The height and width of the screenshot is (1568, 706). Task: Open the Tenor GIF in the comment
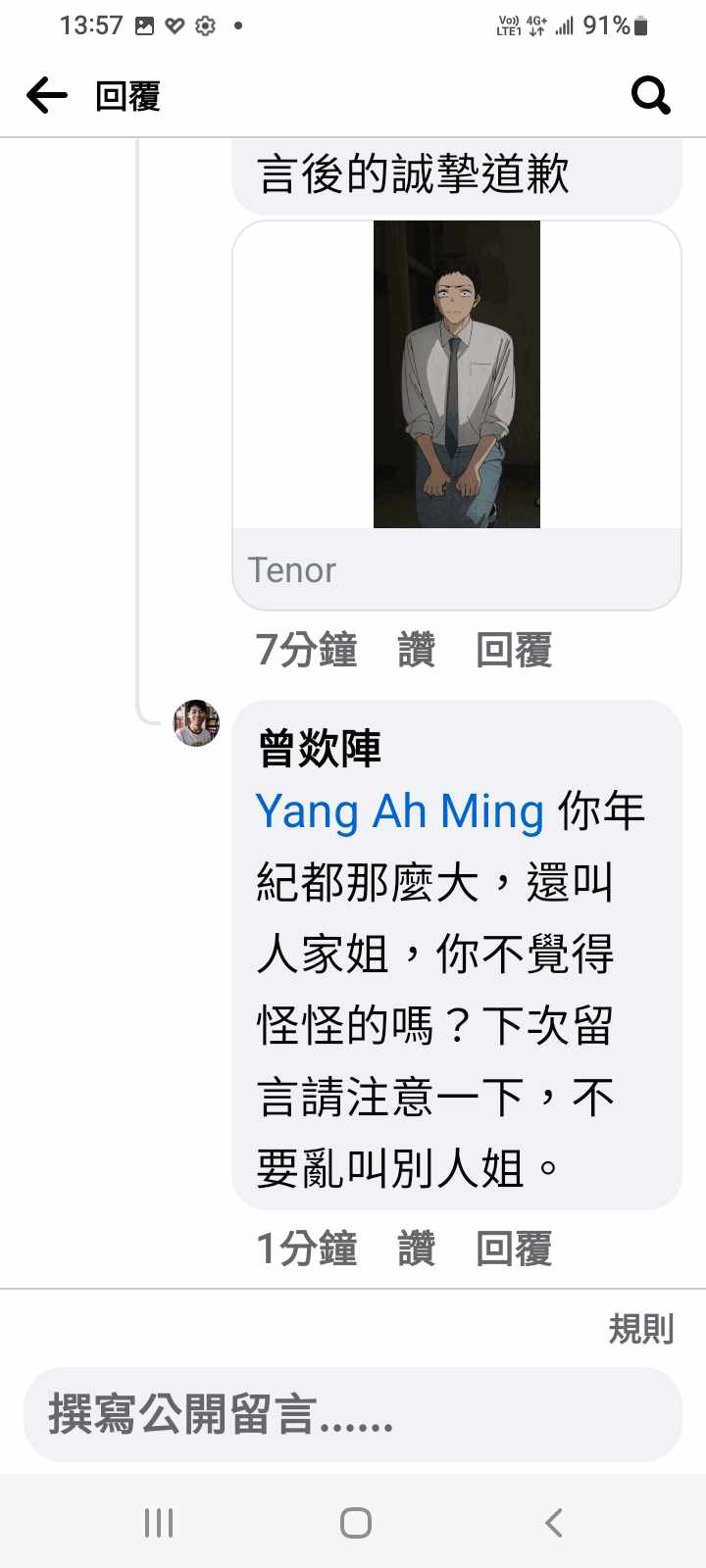[x=456, y=374]
